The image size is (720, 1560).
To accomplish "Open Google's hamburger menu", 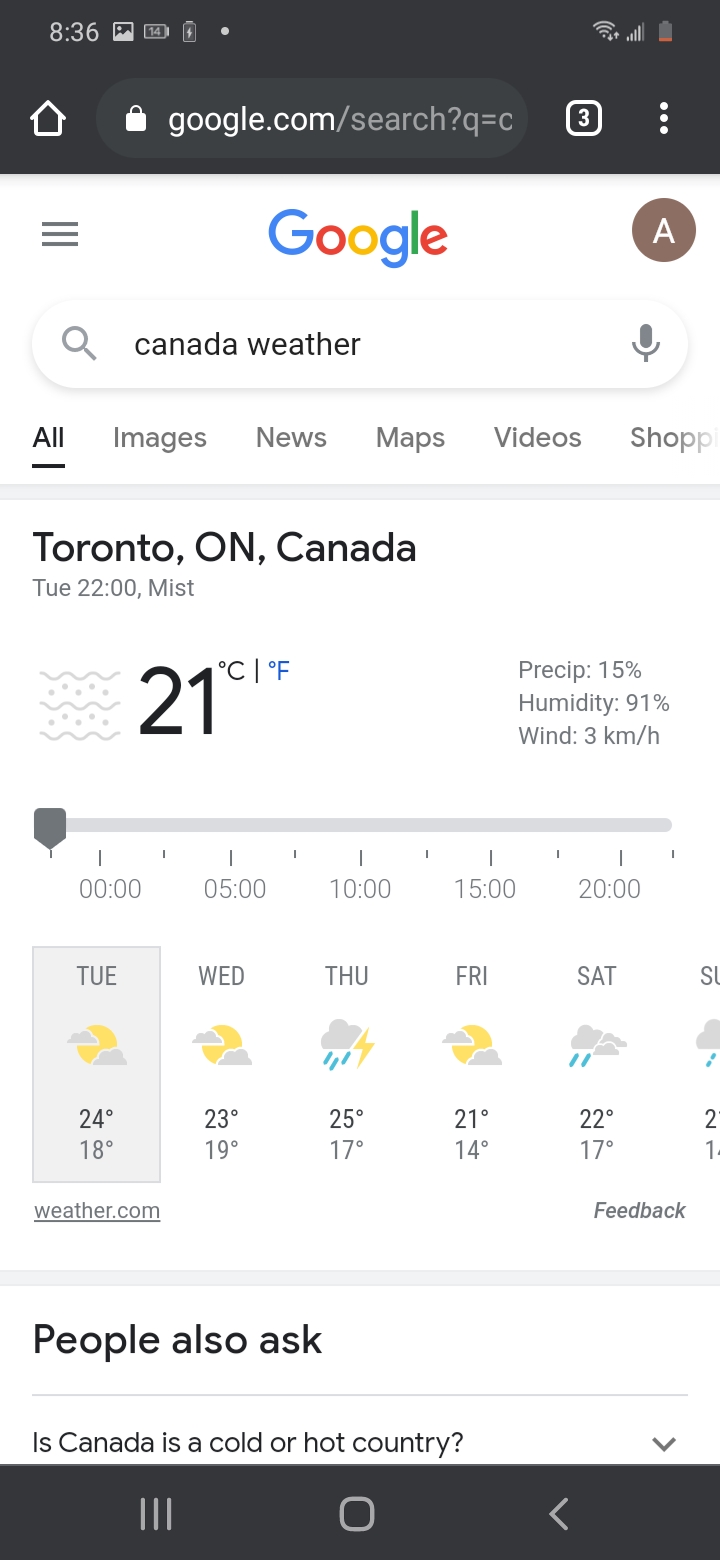I will coord(60,234).
